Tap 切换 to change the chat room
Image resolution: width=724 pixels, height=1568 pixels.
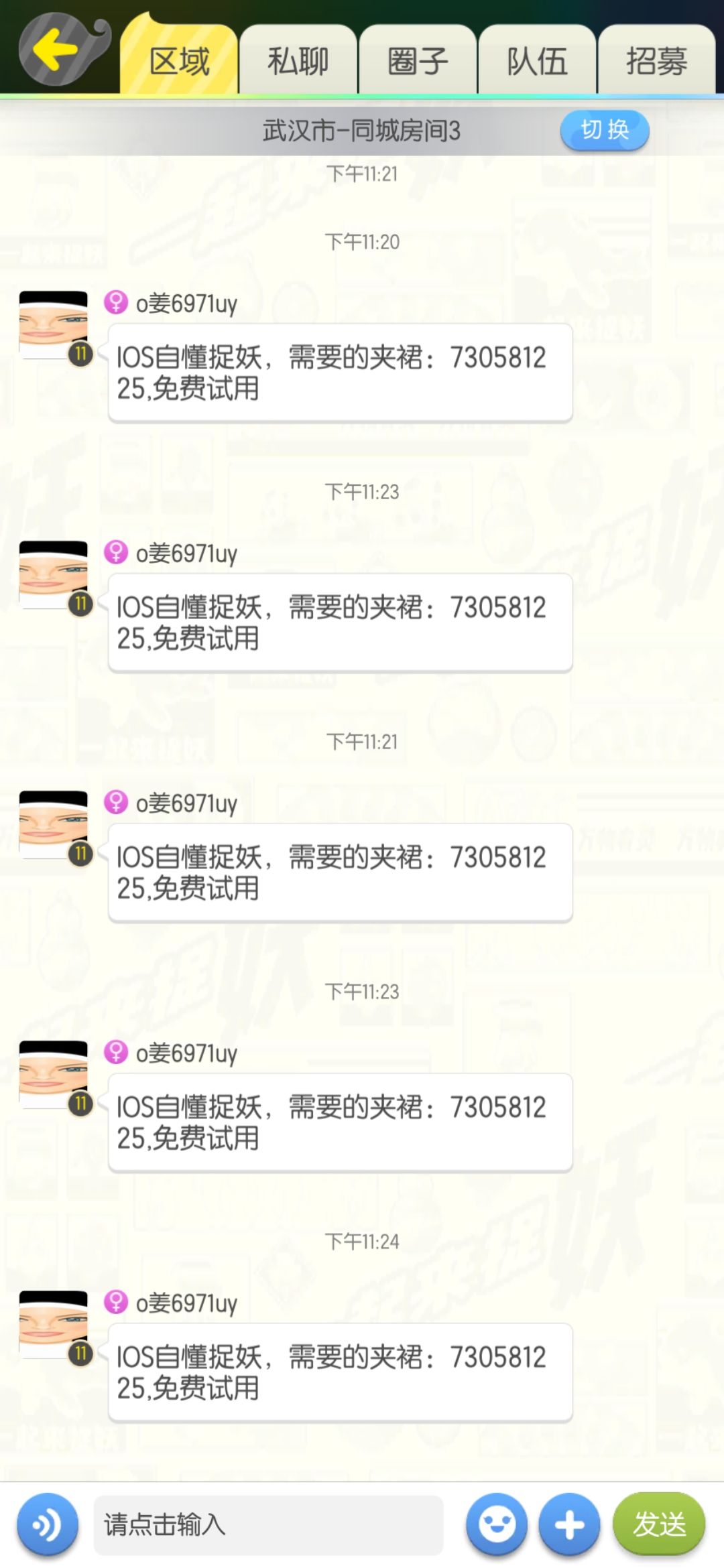click(x=605, y=130)
